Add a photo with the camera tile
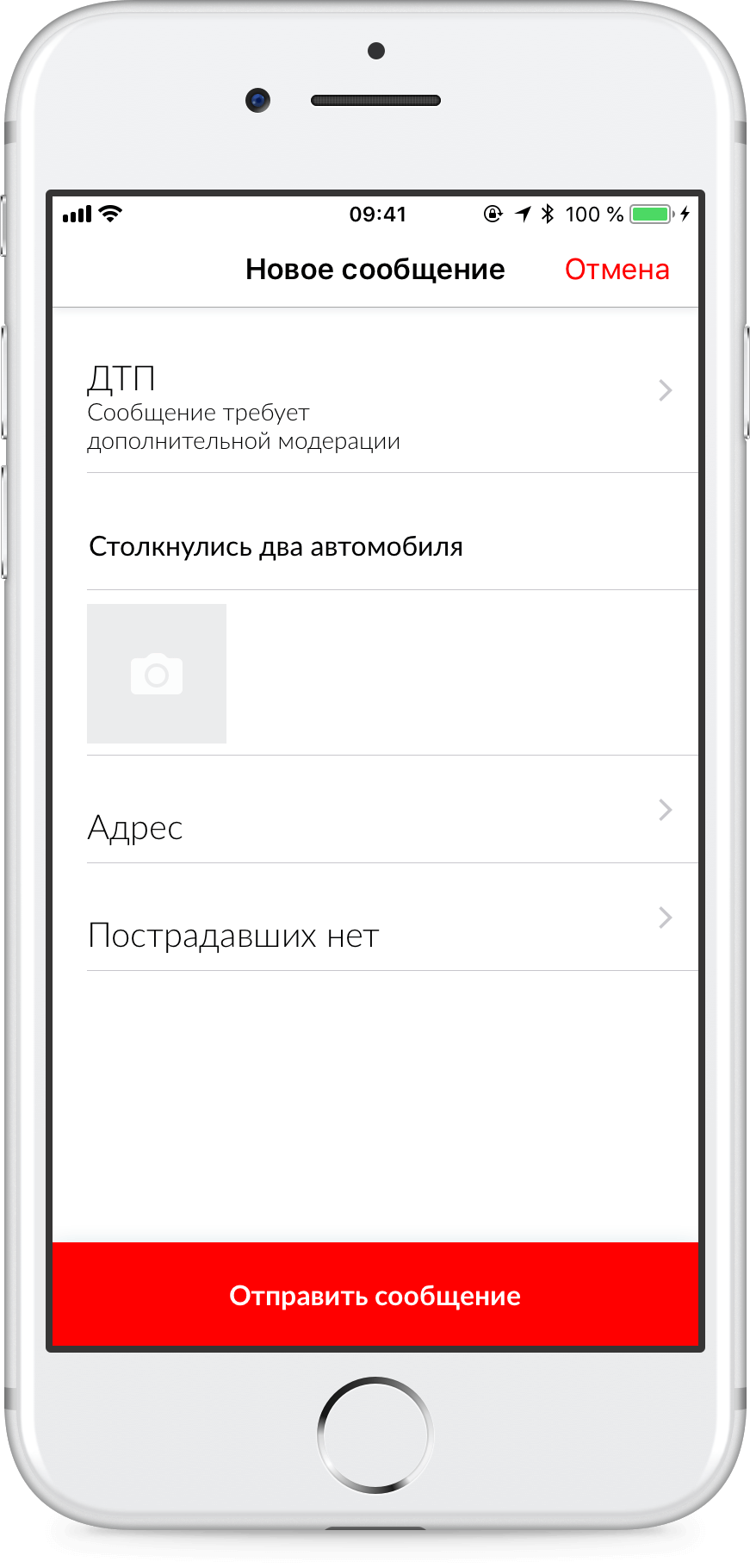This screenshot has width=750, height=1568. click(157, 674)
